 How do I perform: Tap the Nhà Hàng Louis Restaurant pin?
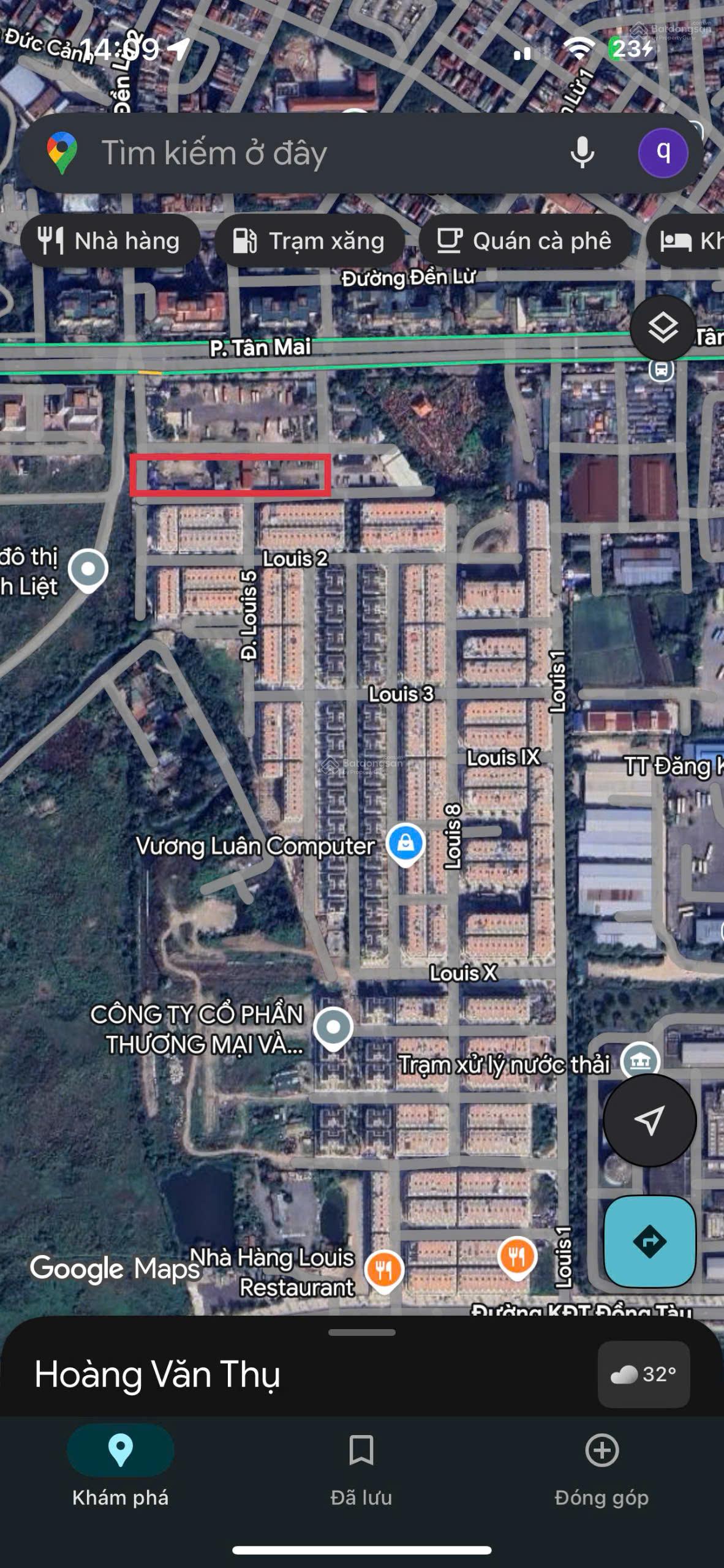pos(384,1270)
